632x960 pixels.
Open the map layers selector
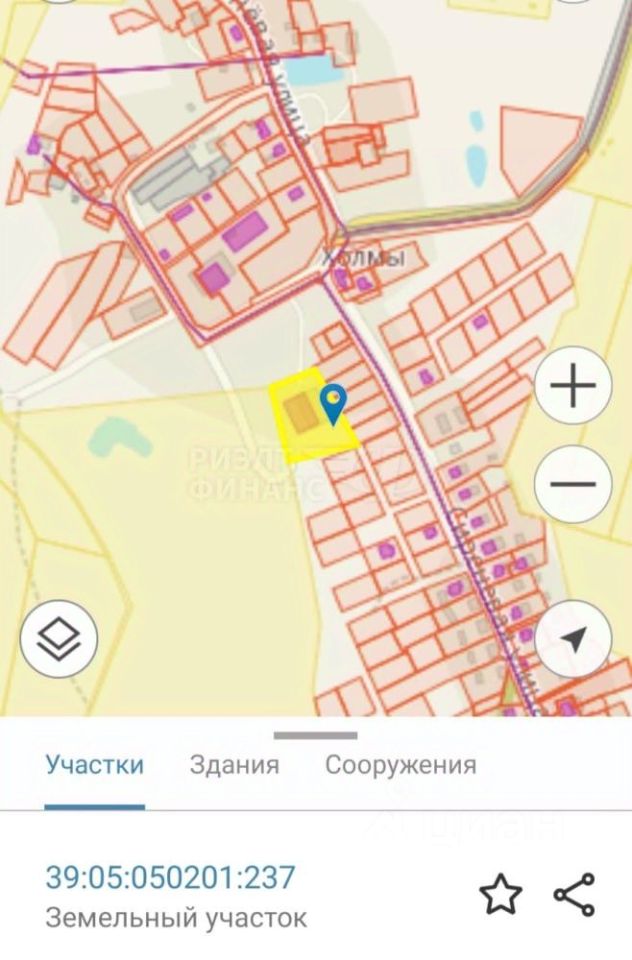point(58,638)
